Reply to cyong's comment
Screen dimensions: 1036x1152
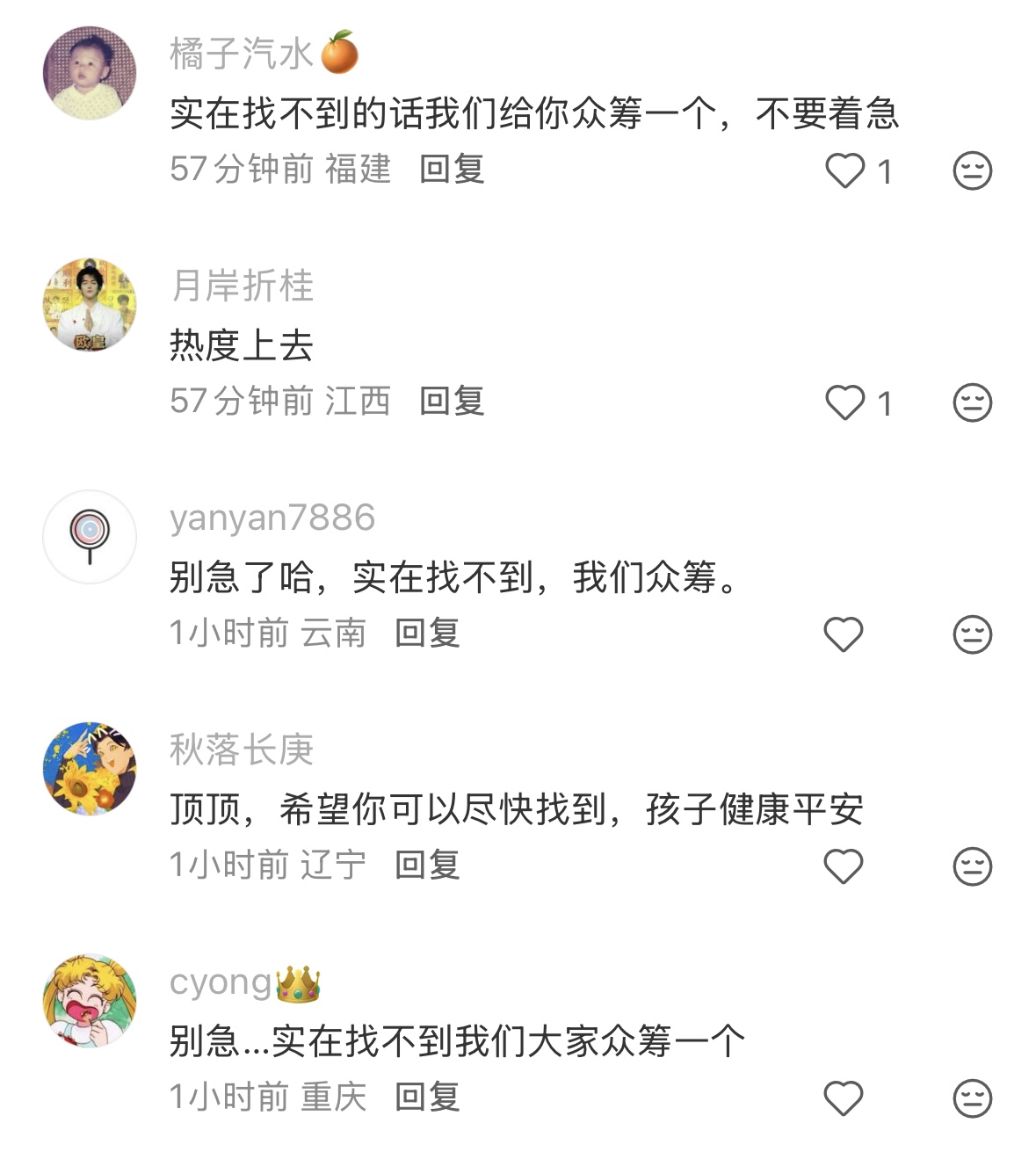(427, 1097)
